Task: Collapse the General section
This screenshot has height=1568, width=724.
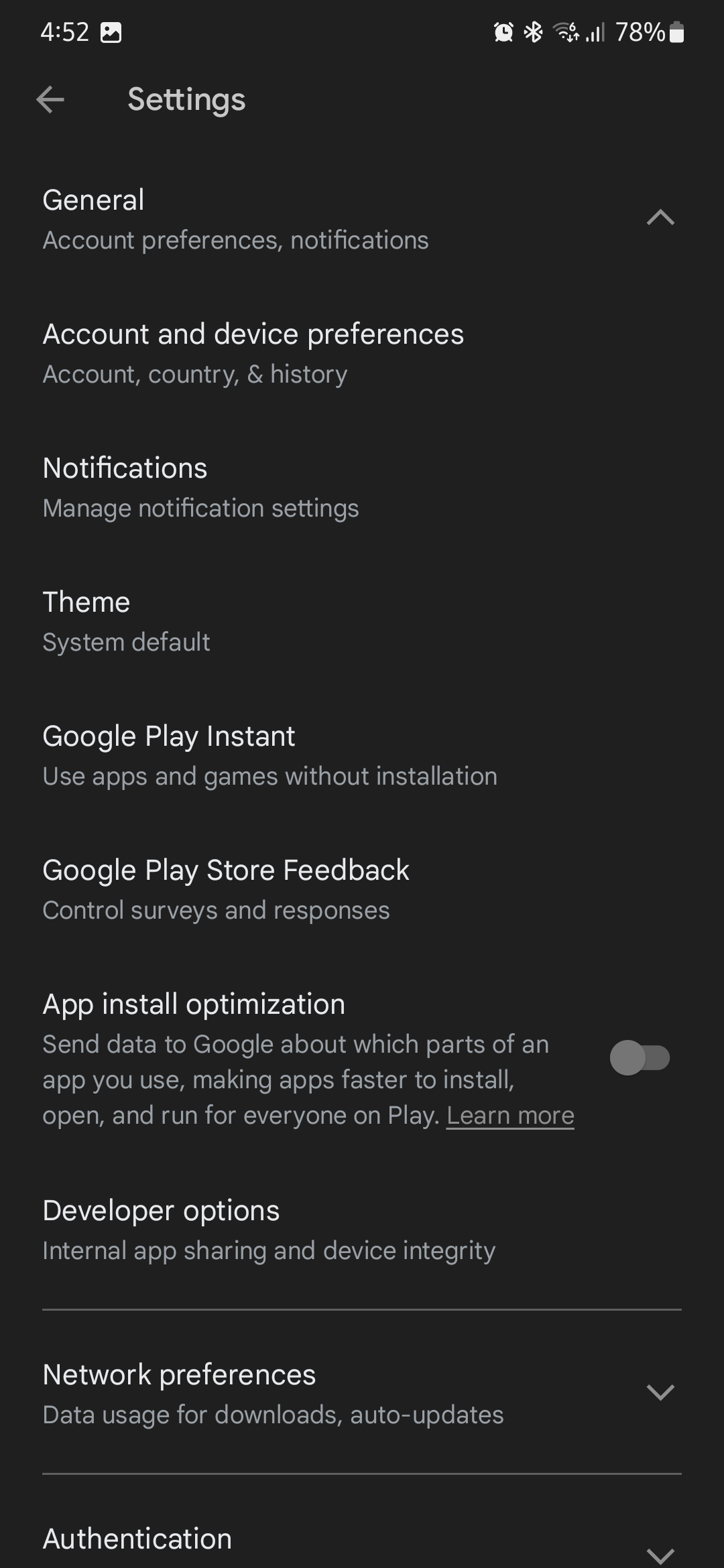Action: tap(660, 218)
